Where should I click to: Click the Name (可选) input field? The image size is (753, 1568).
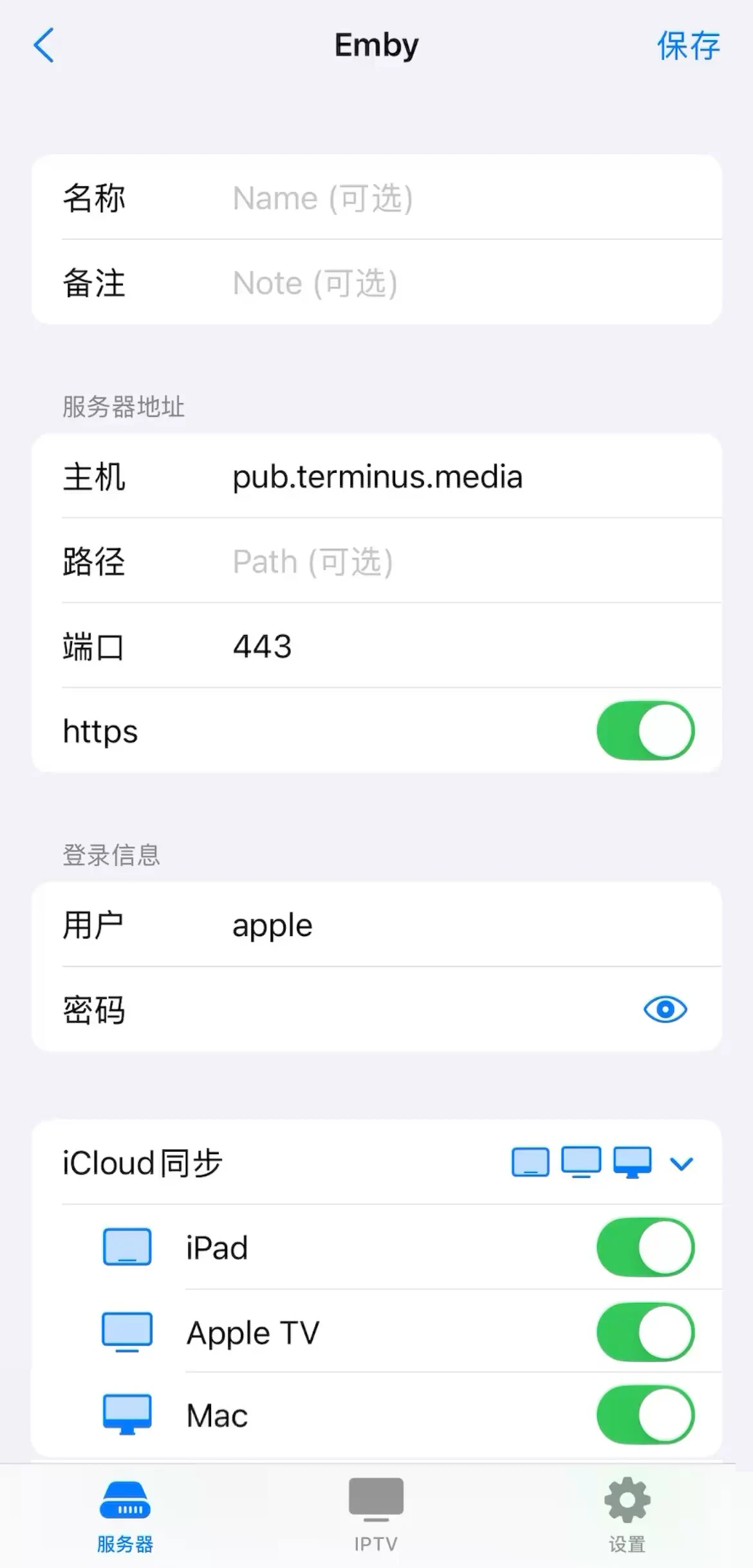(x=386, y=198)
